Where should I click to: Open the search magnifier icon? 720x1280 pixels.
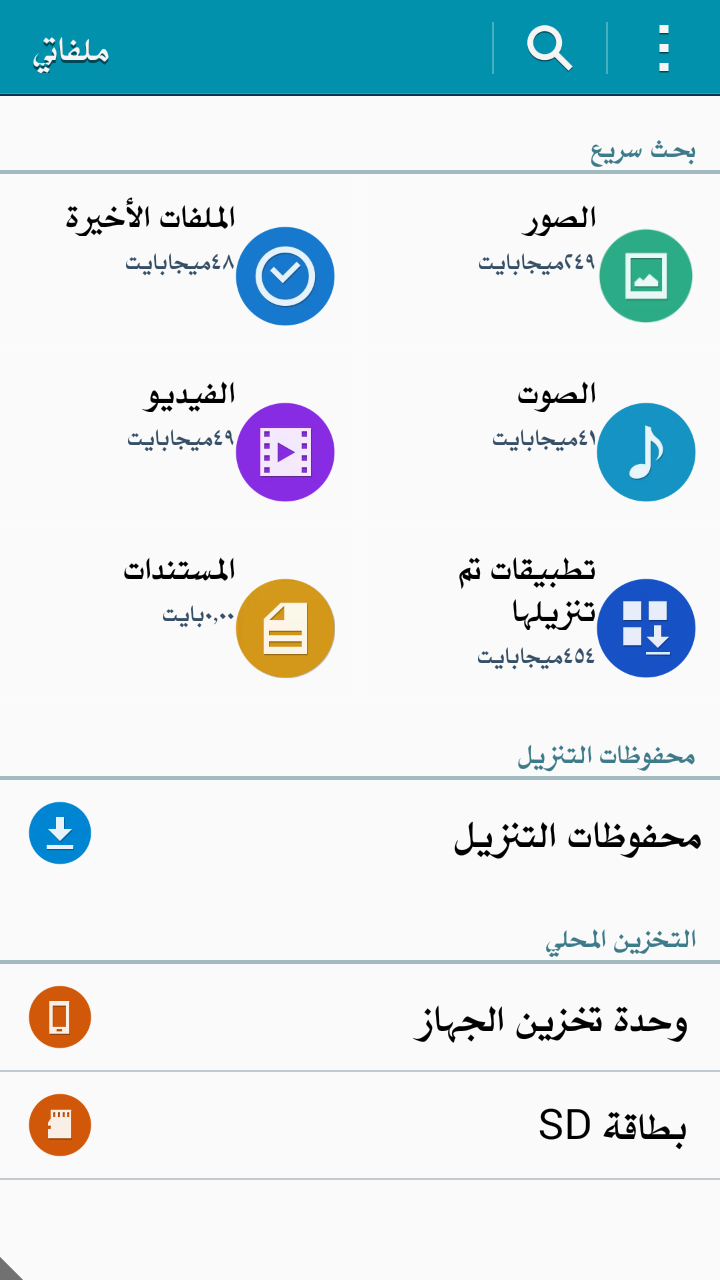click(x=549, y=48)
